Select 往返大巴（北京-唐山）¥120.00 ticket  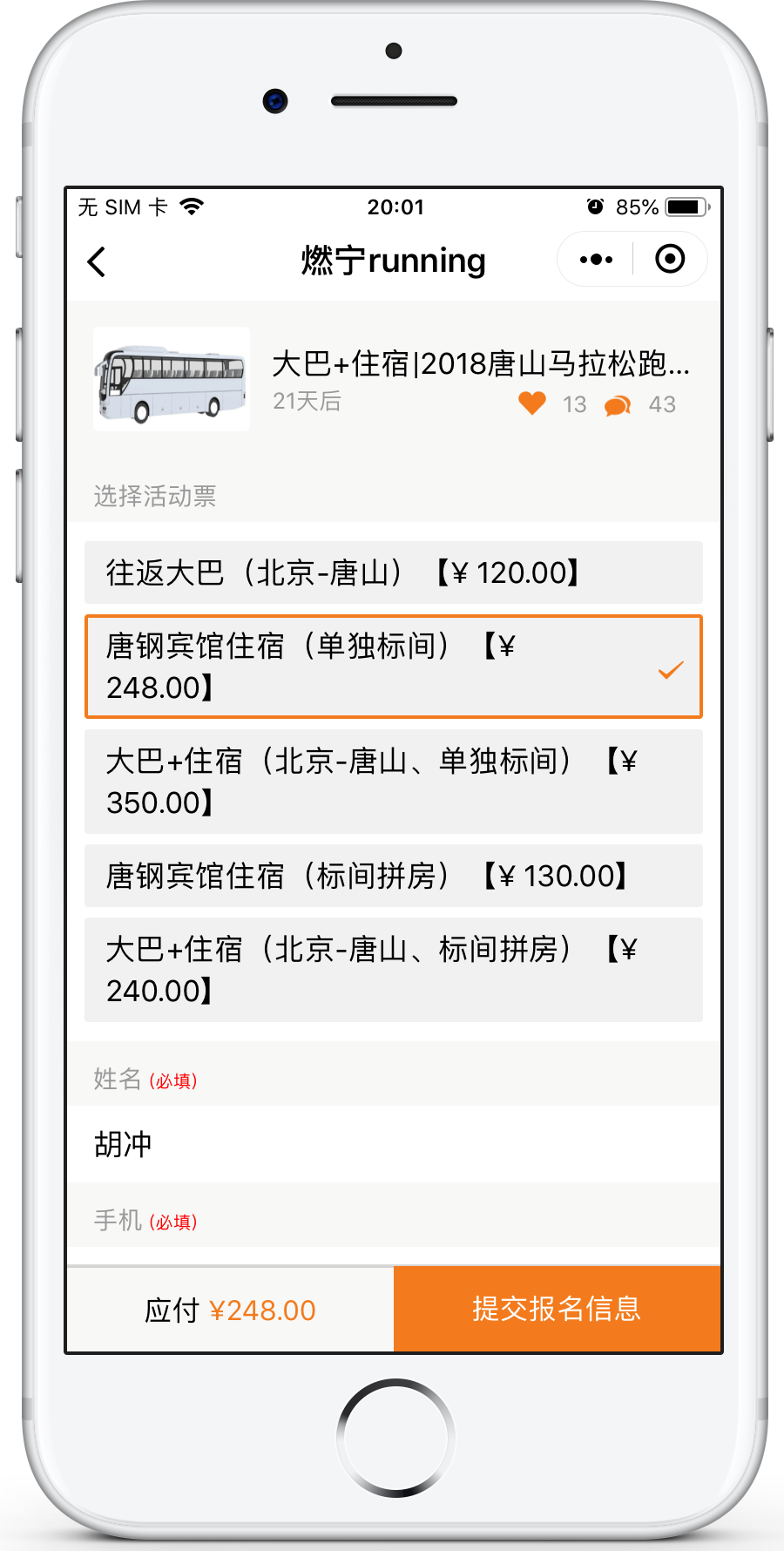[x=394, y=572]
